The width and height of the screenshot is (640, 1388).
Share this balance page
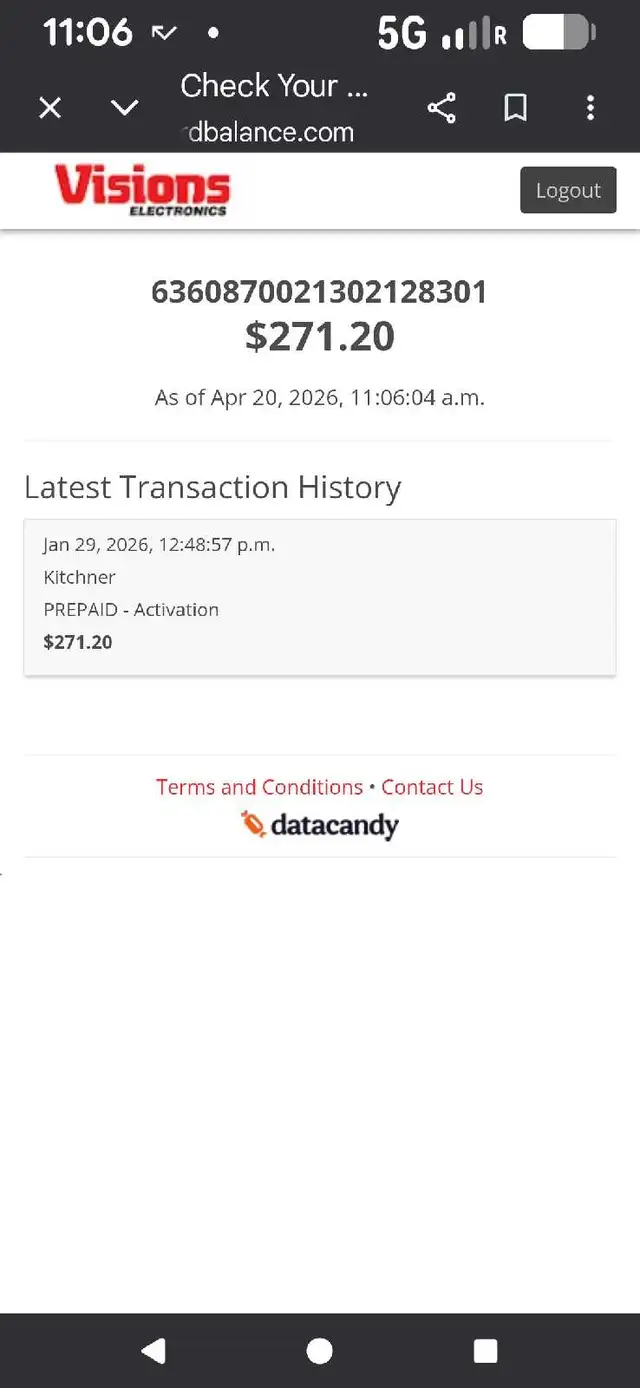441,108
